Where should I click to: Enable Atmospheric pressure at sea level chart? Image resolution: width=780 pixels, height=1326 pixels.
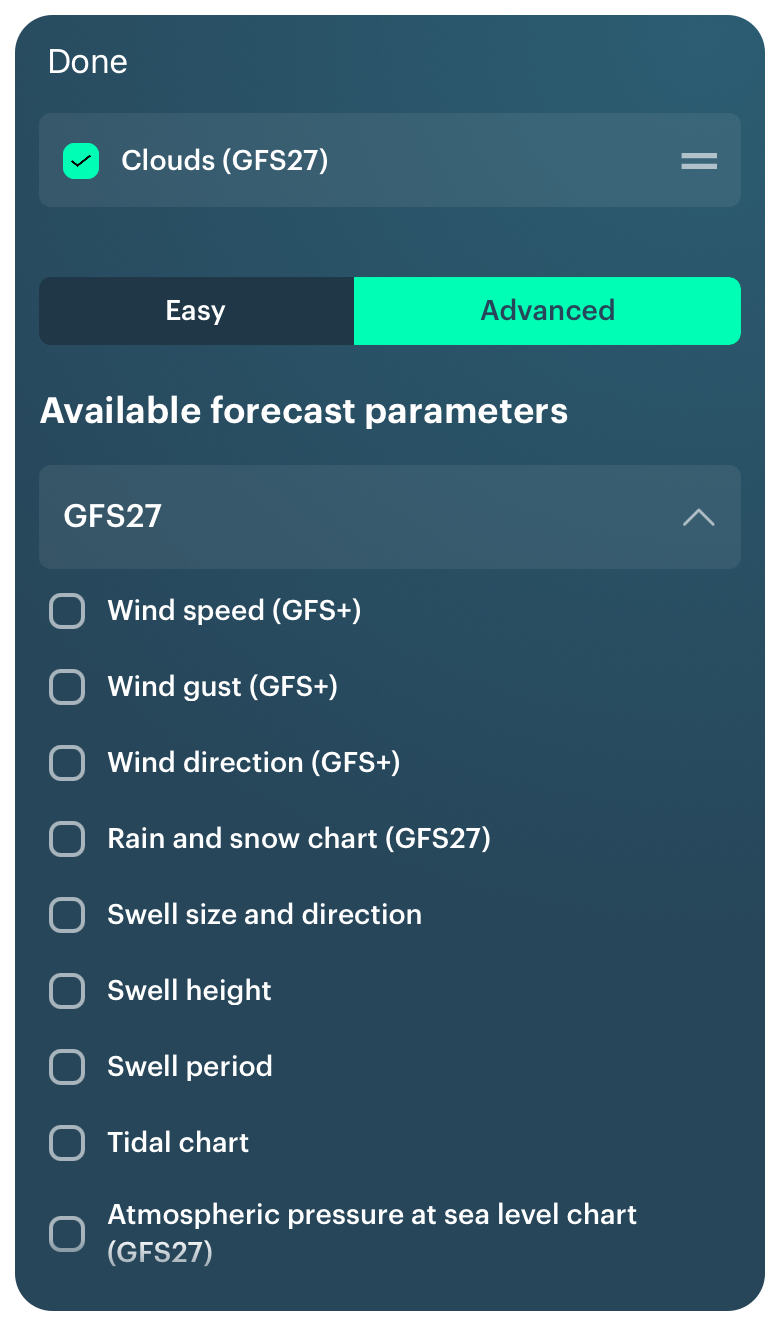67,1234
